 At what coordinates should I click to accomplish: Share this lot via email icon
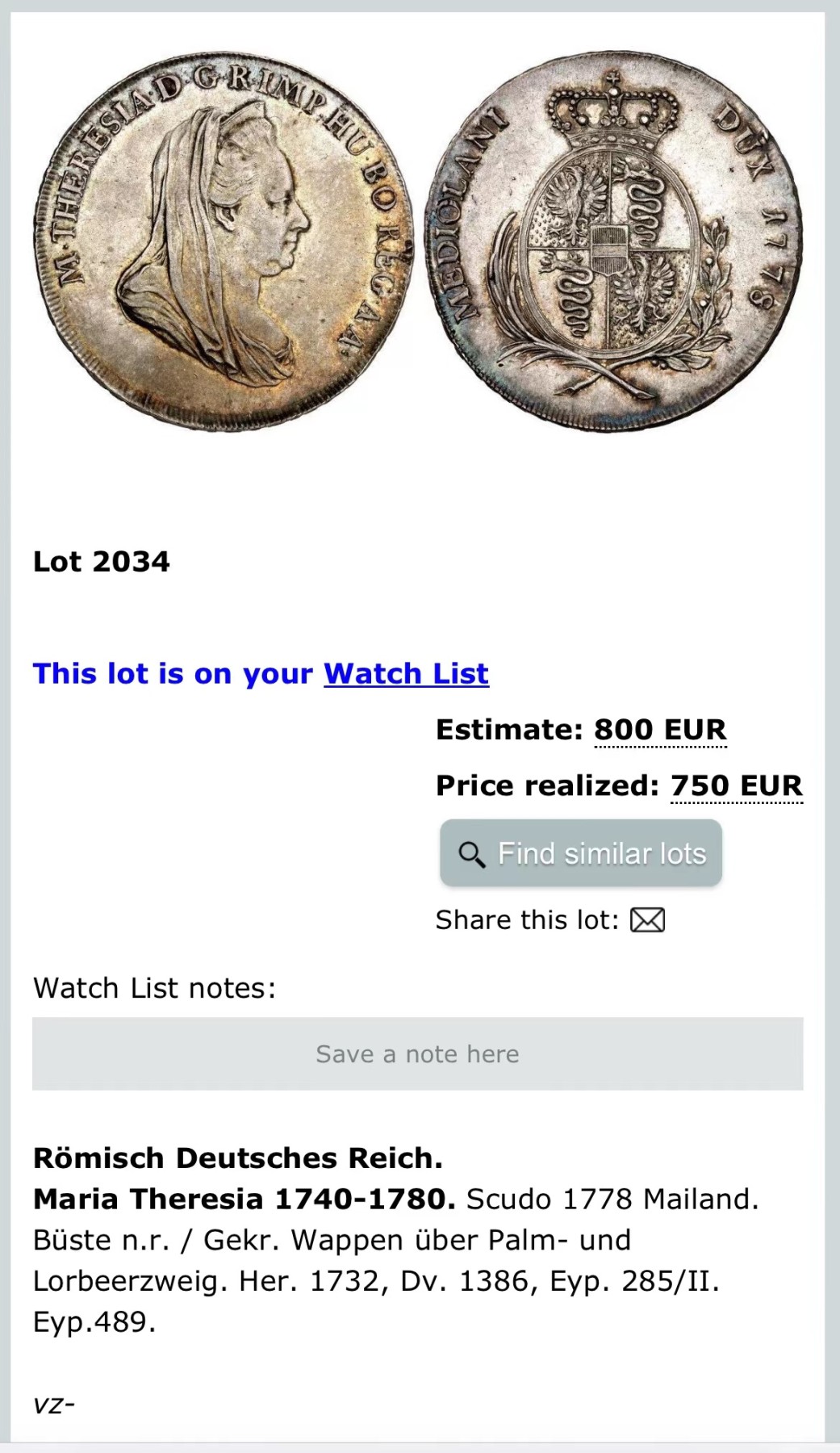click(x=647, y=920)
